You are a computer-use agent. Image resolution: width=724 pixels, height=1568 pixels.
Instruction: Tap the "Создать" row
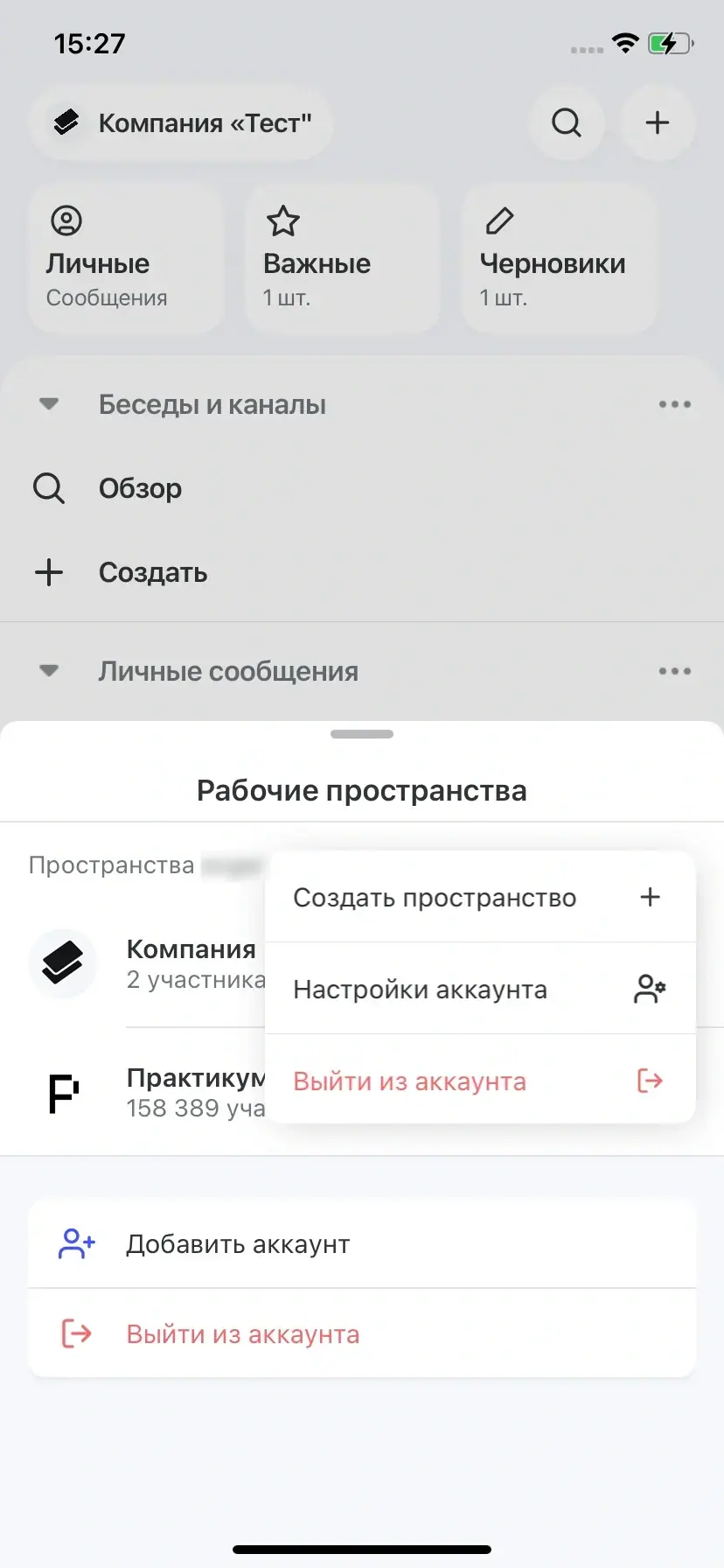coord(152,572)
